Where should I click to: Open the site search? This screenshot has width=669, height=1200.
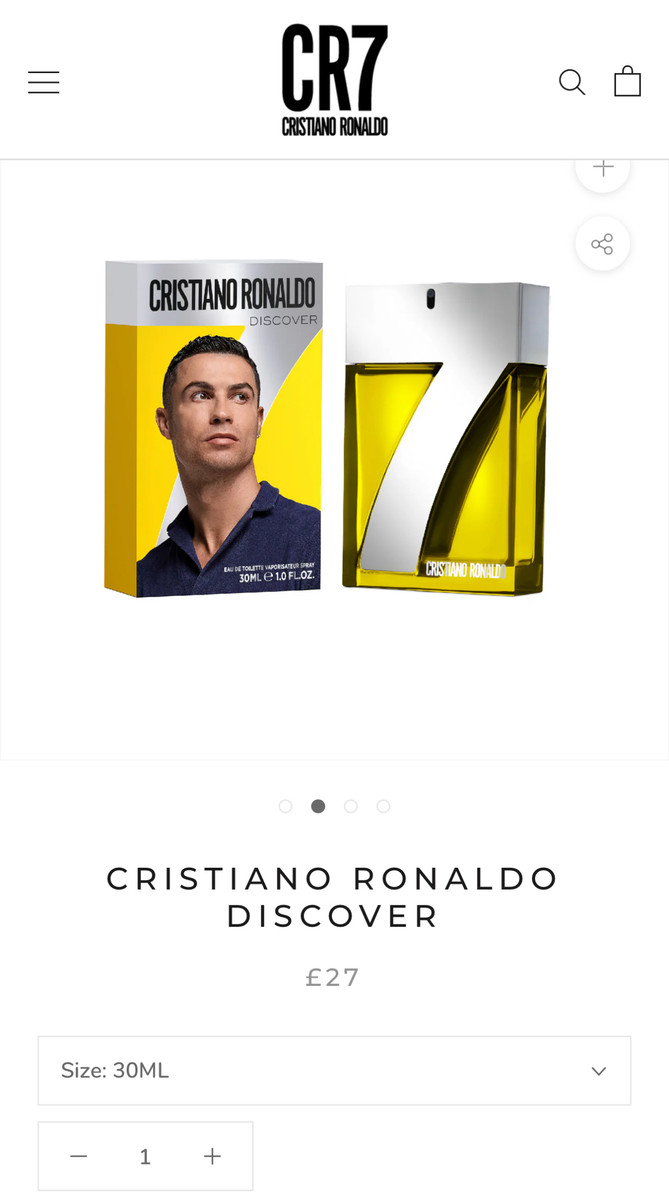pyautogui.click(x=572, y=82)
